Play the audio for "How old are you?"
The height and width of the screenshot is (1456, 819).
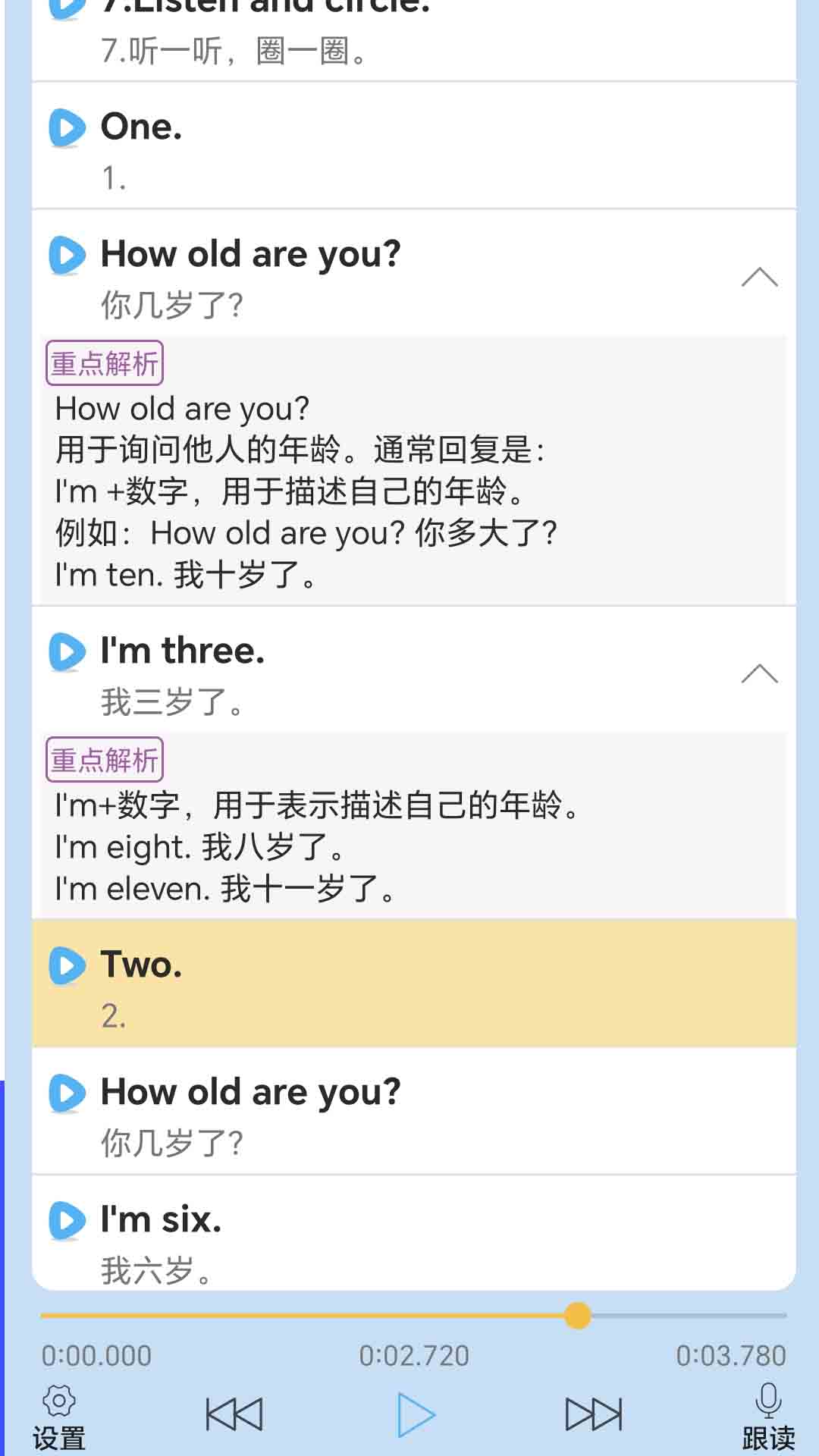pos(69,256)
